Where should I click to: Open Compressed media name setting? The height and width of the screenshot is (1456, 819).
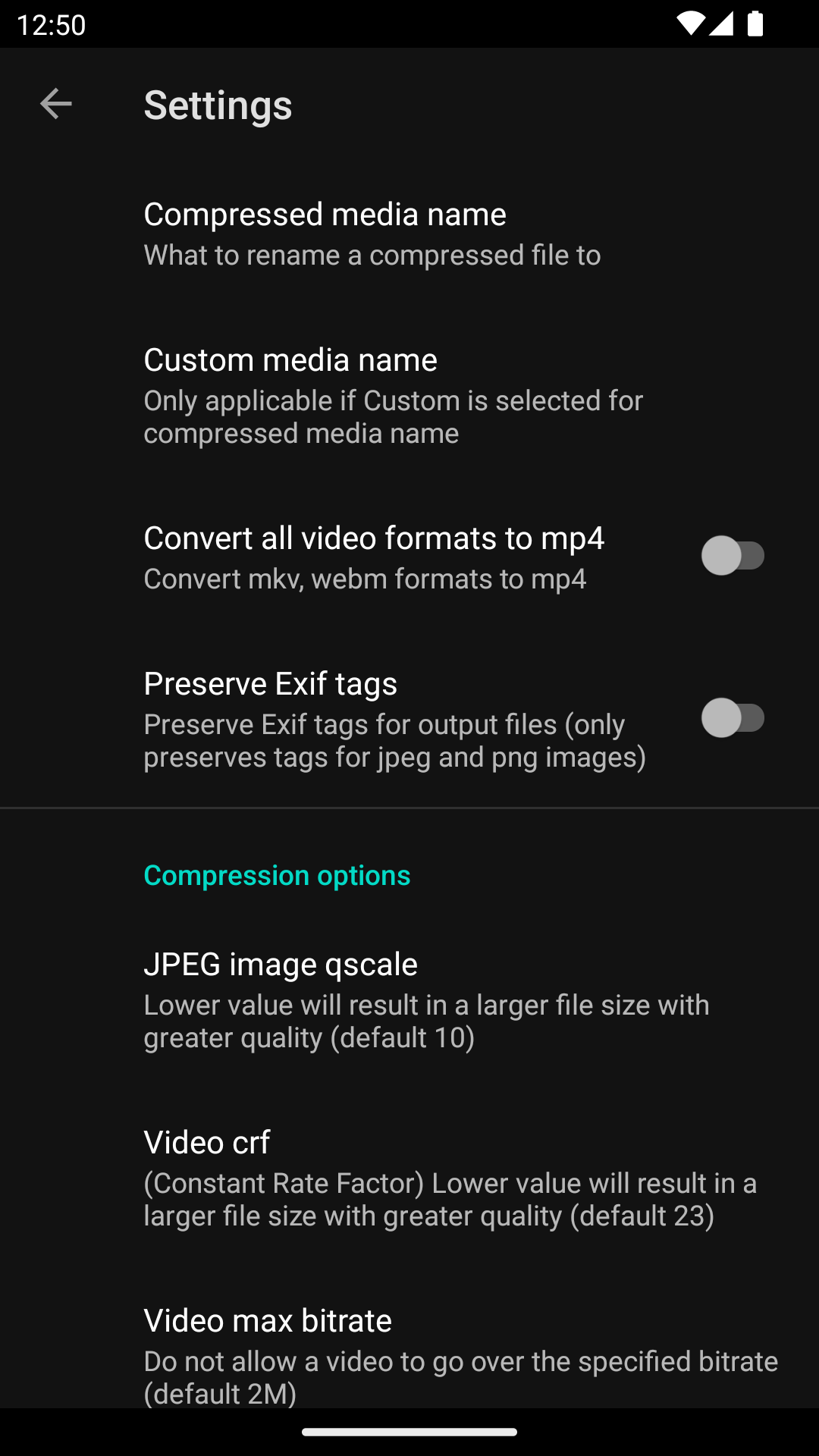[409, 234]
